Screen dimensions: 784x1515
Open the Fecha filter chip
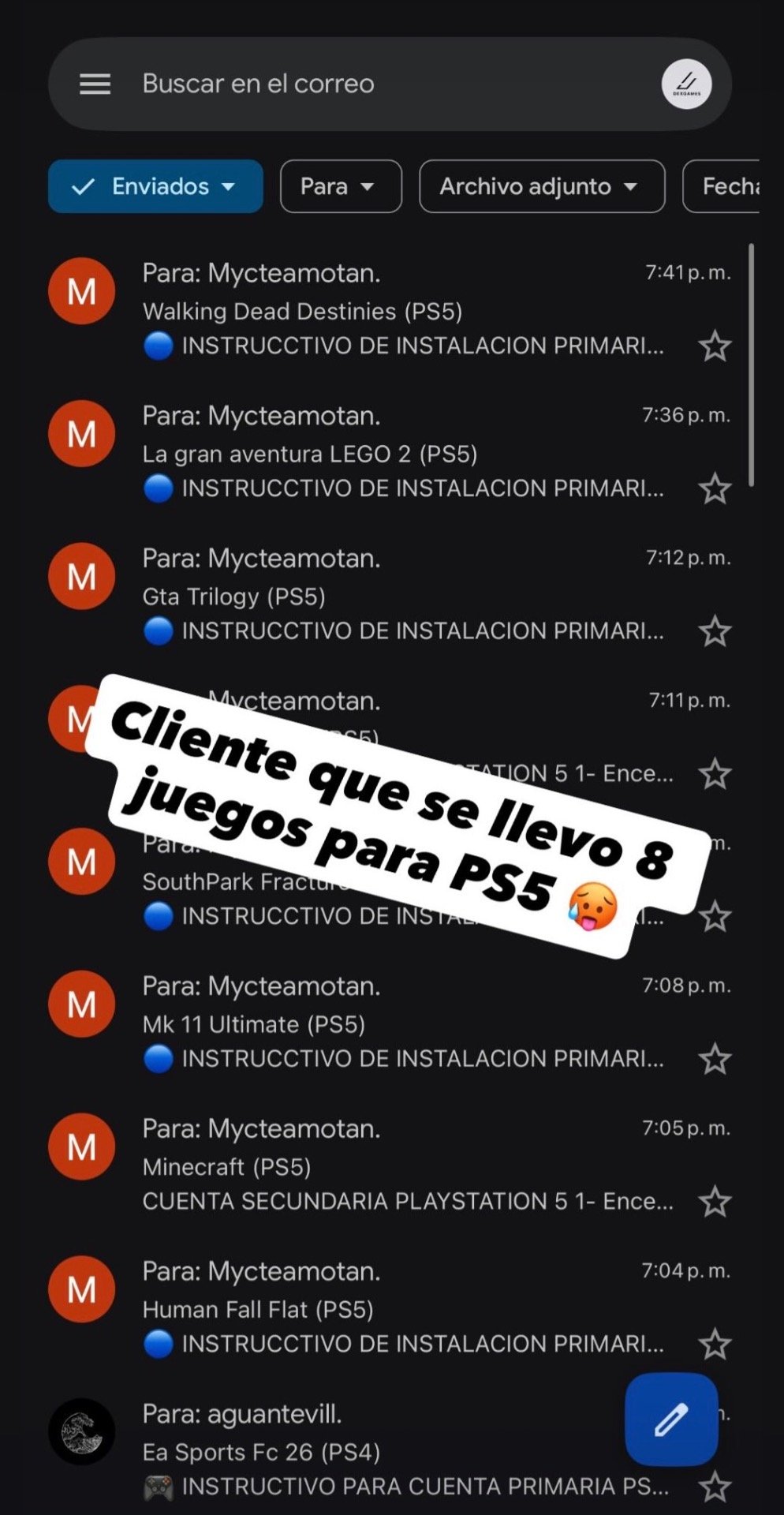coord(722,186)
